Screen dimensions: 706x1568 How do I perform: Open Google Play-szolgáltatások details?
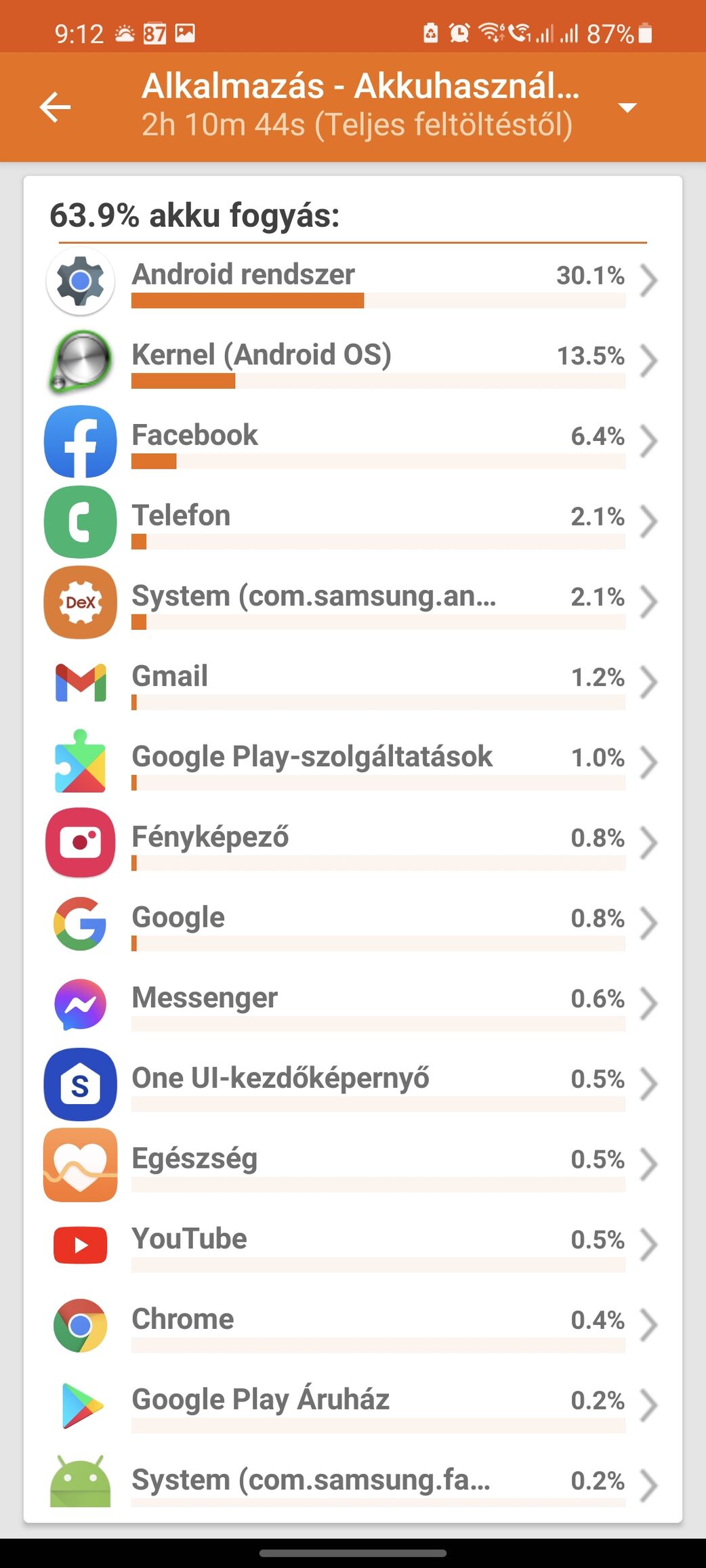pyautogui.click(x=352, y=763)
